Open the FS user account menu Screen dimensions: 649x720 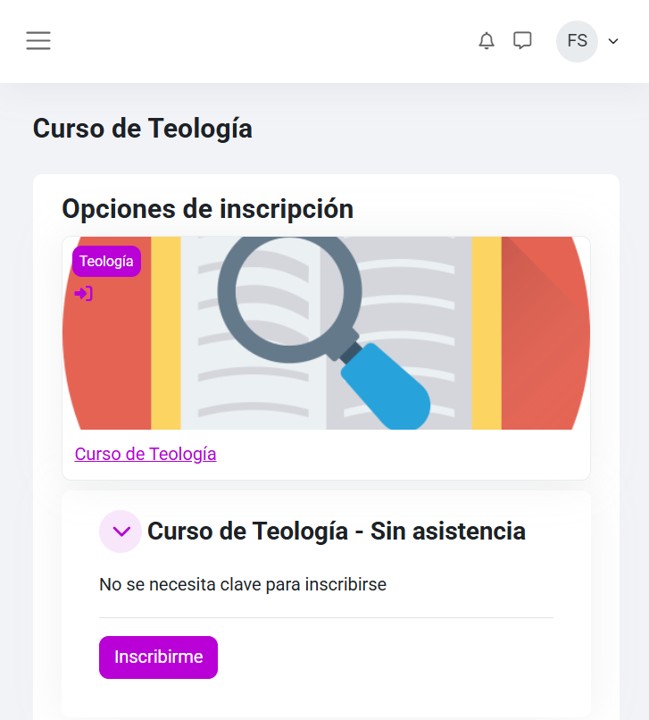pos(588,41)
